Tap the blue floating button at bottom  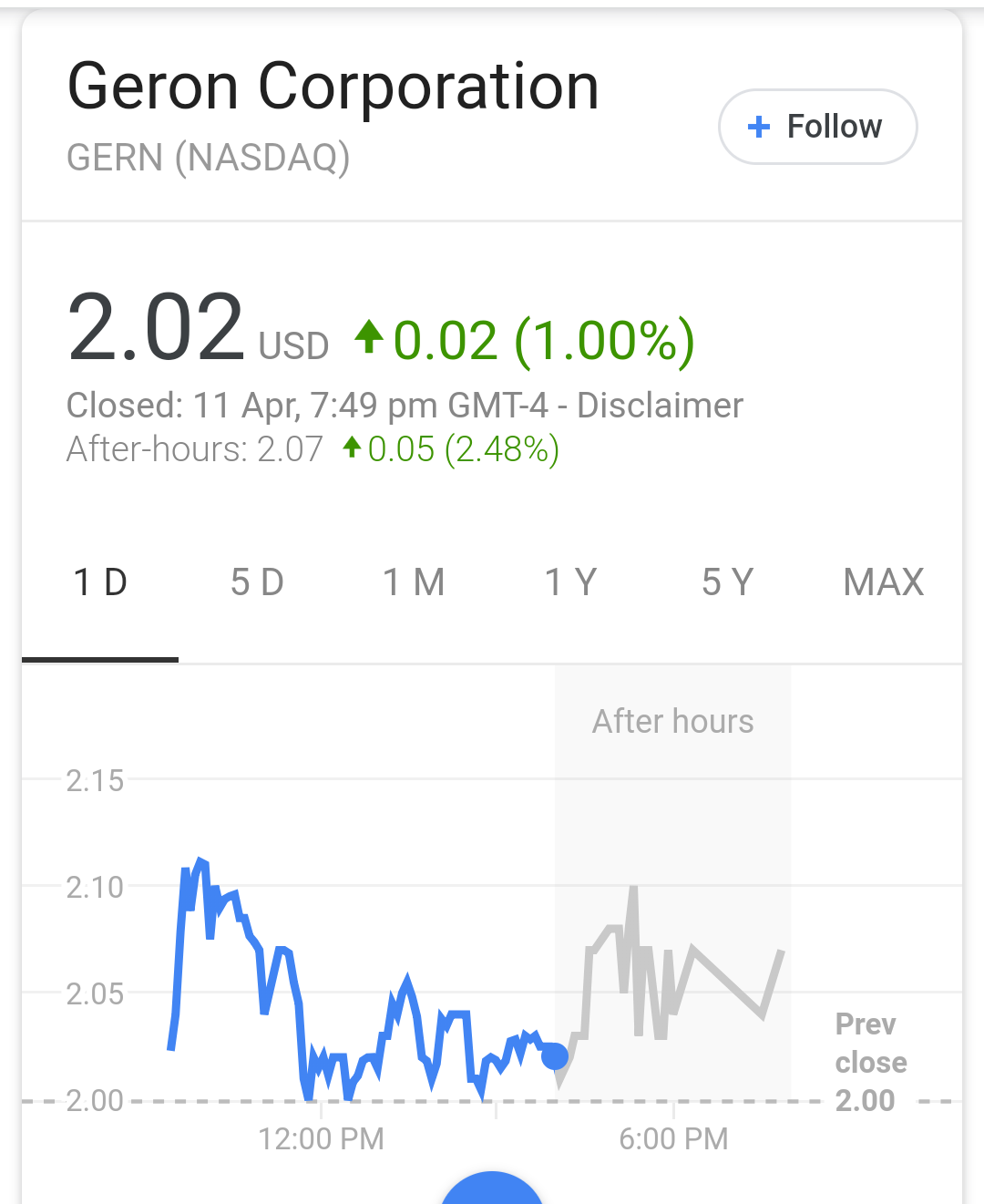point(492,1189)
